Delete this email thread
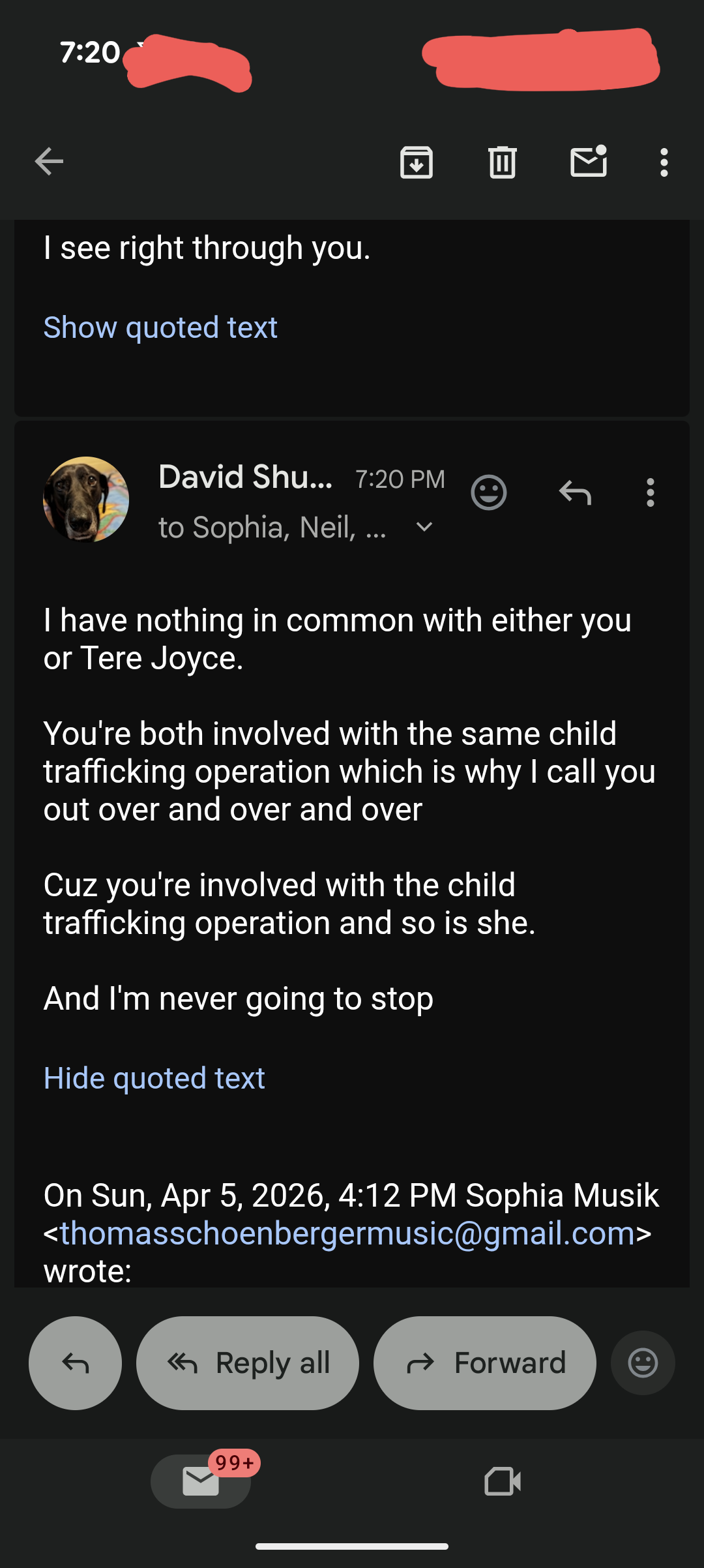 click(x=503, y=162)
